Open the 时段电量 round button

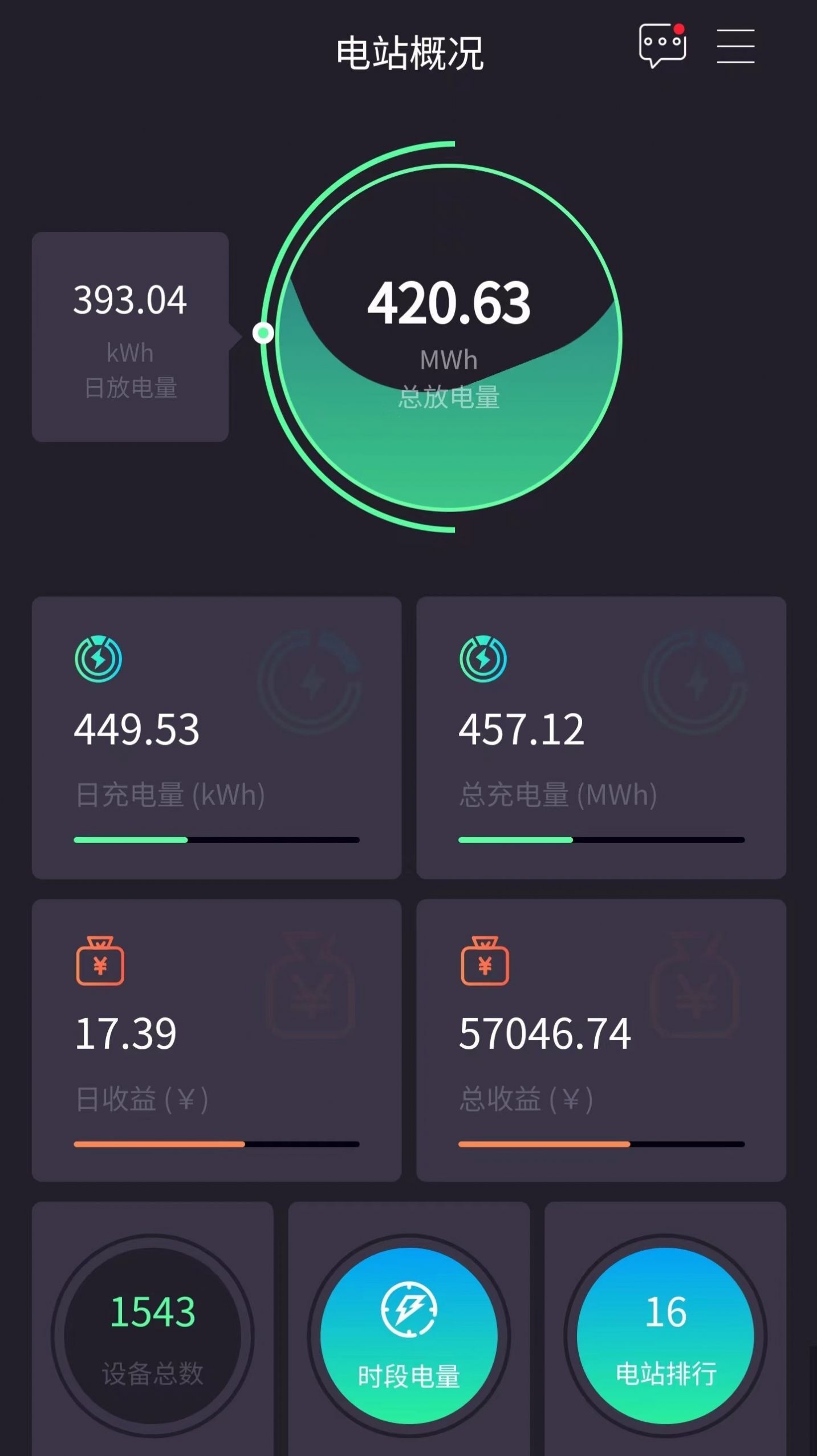[x=409, y=1335]
